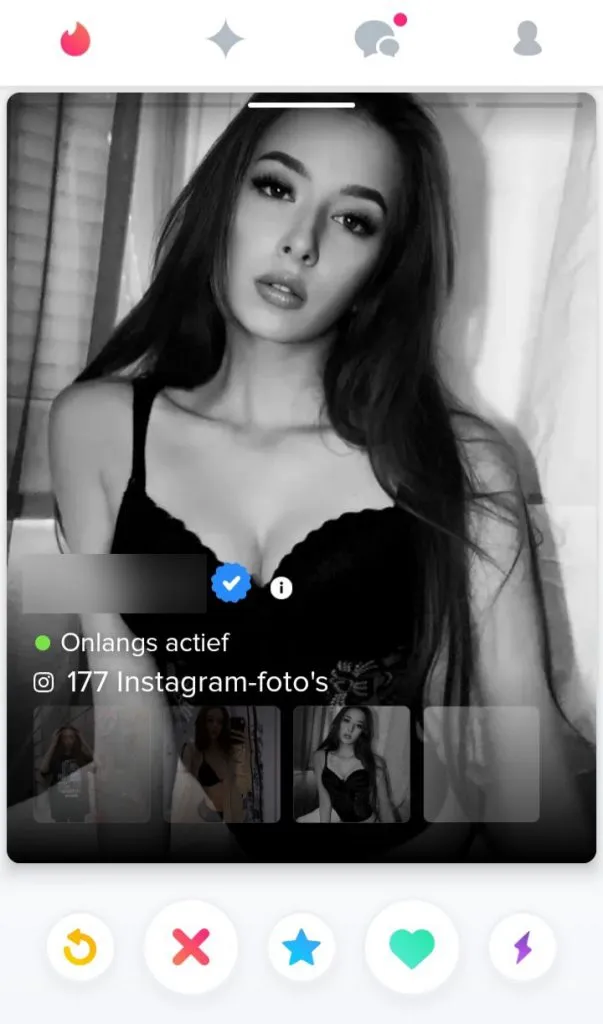603x1024 pixels.
Task: Open the flame home tab
Action: [x=76, y=39]
